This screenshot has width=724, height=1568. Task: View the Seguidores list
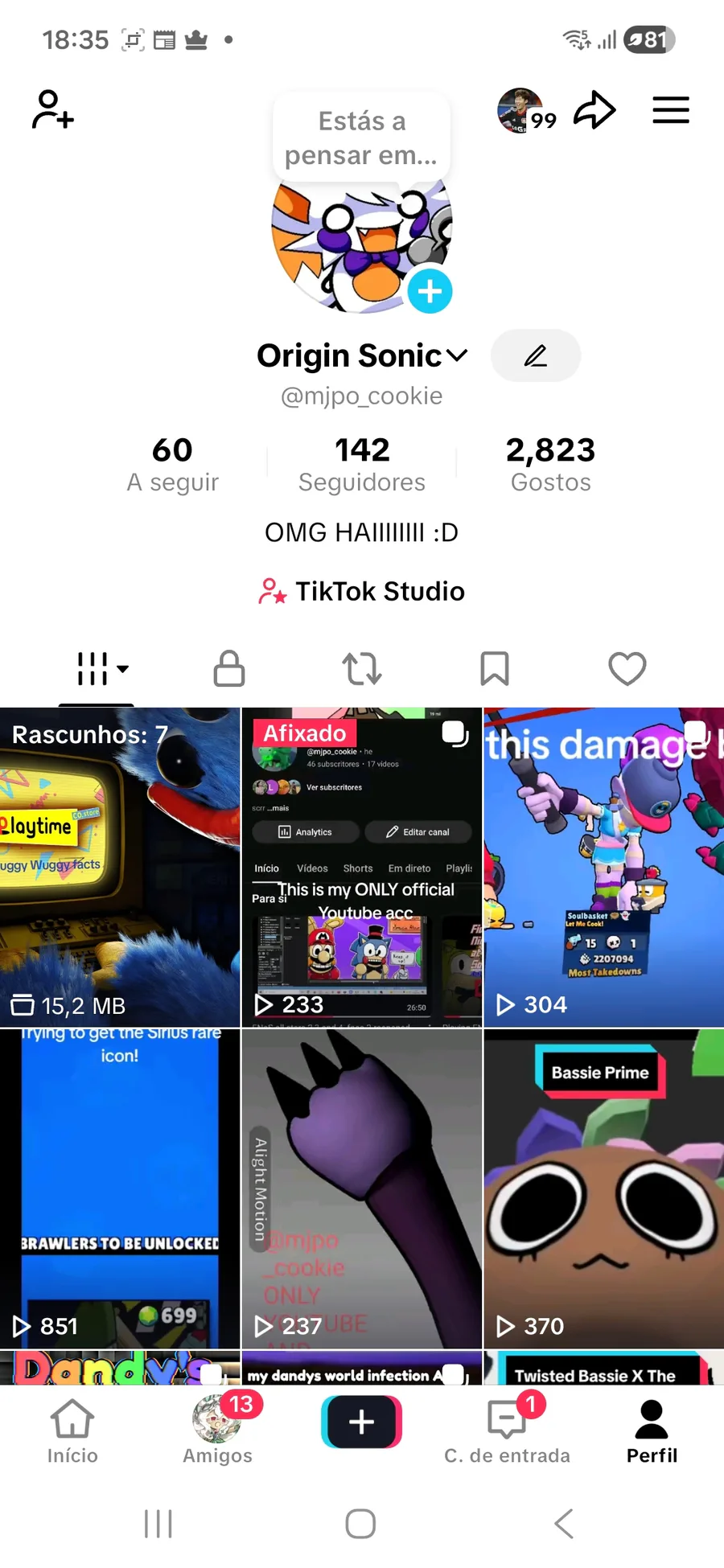pos(362,464)
